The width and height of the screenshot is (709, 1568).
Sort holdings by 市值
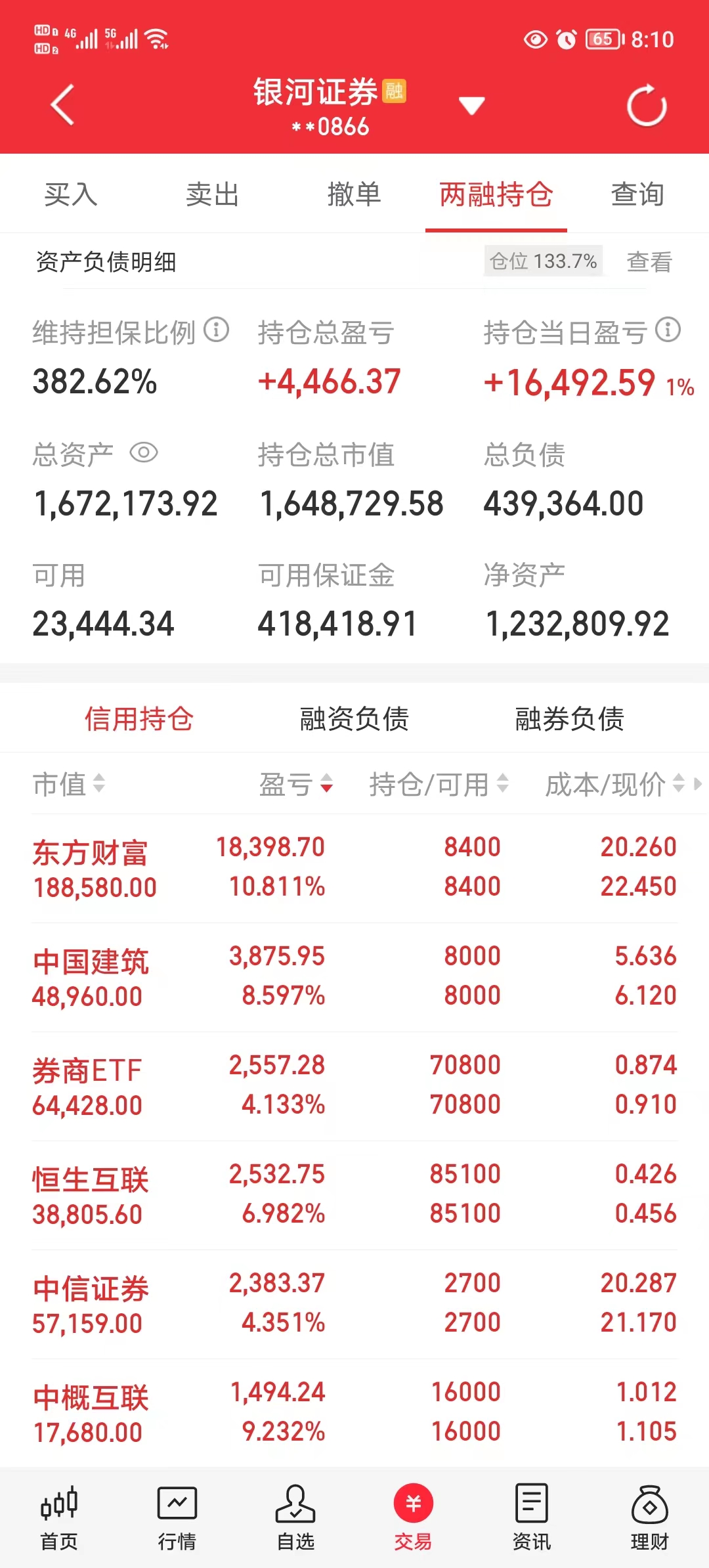click(69, 784)
